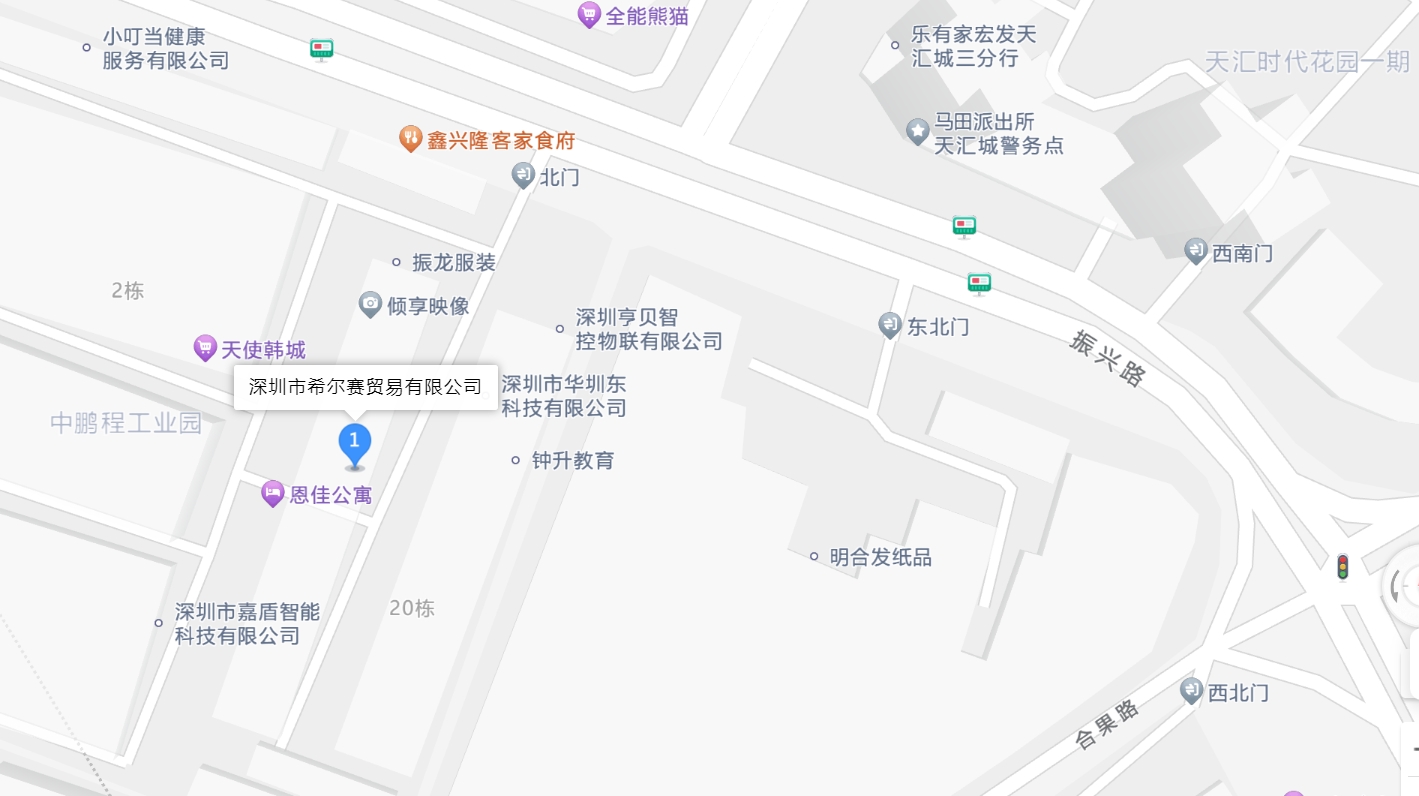Open the 全能熊猫 shop marker
1419x796 pixels.
(589, 15)
